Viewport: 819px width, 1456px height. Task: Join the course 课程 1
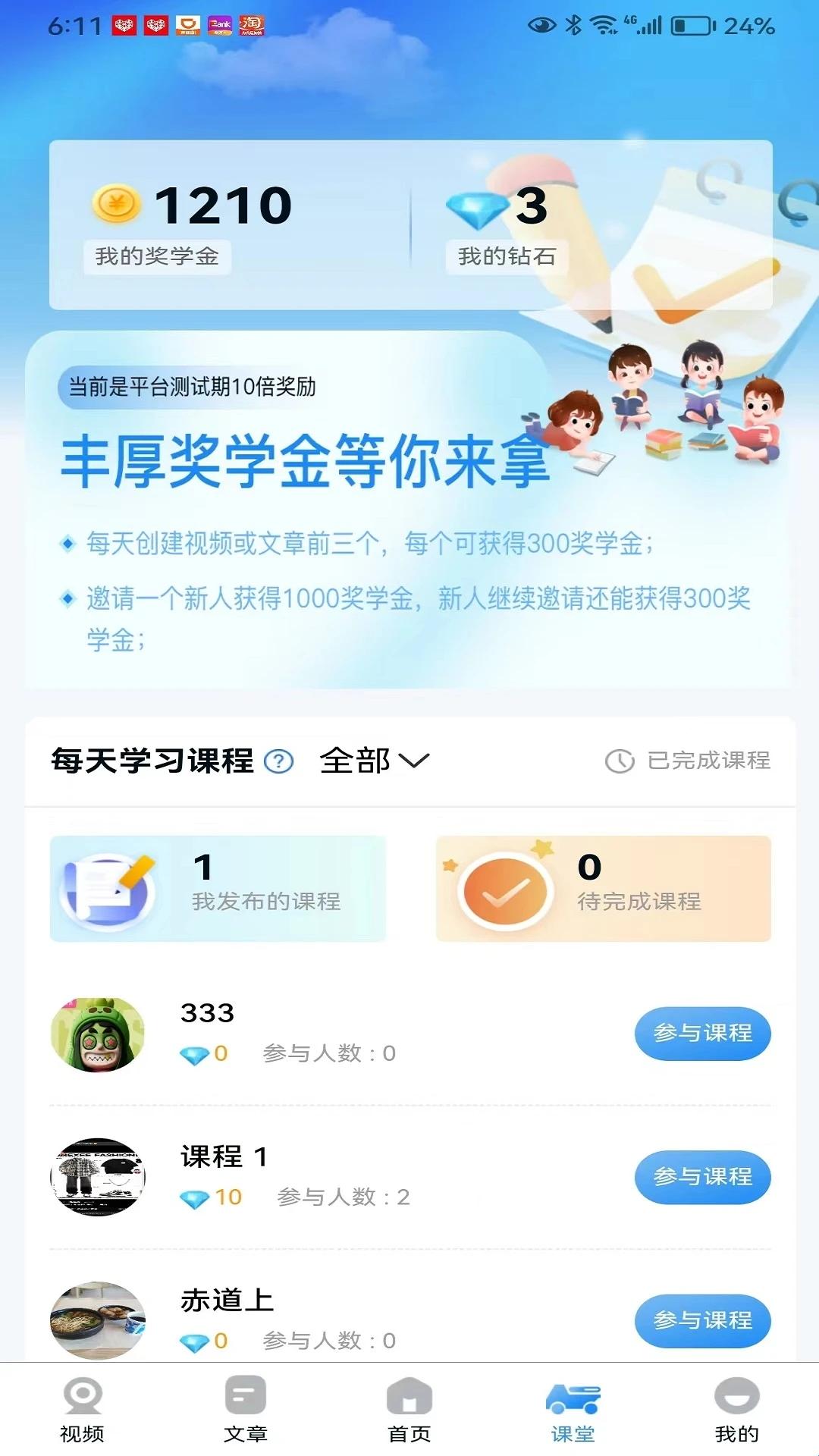pos(702,1177)
